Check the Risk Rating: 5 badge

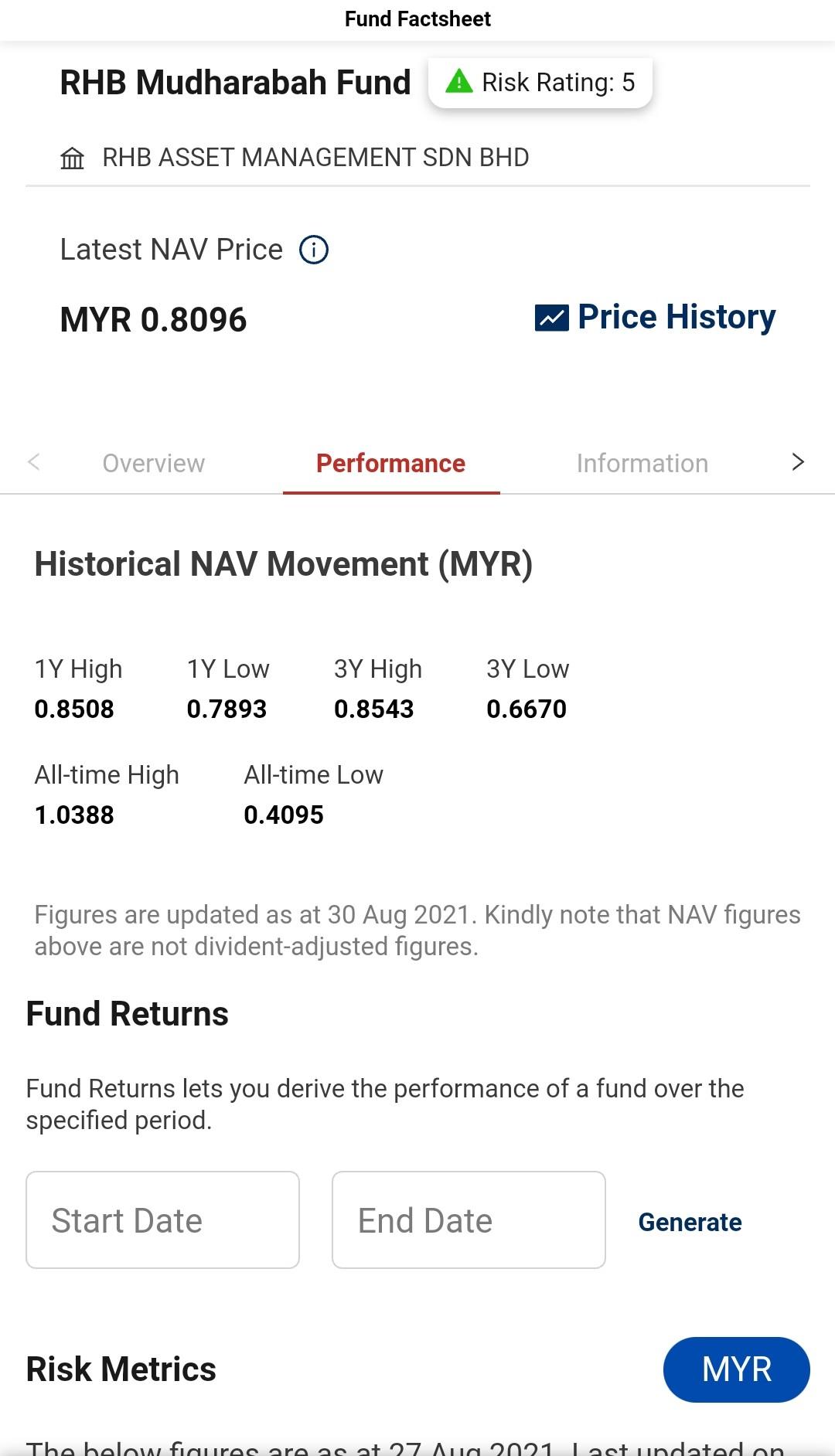[540, 83]
